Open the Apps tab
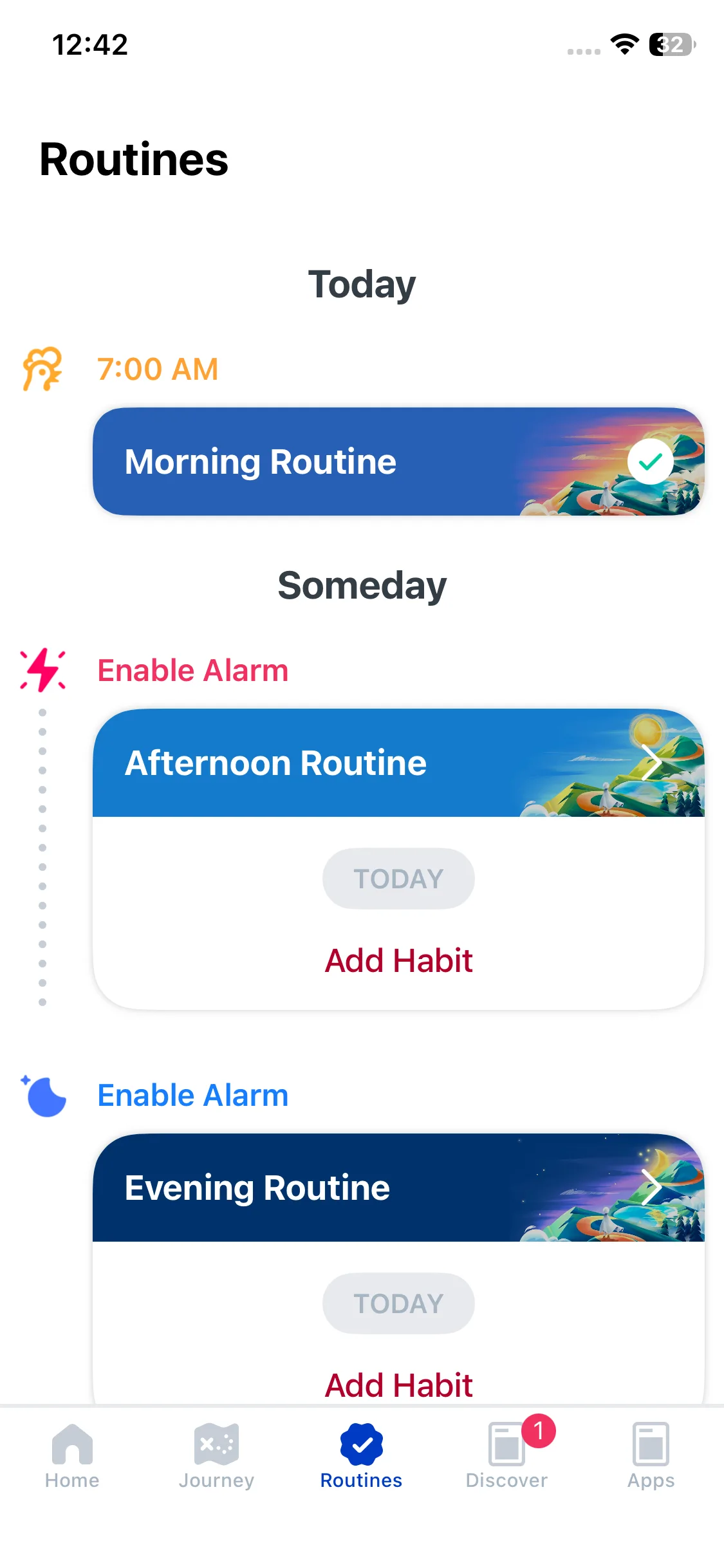 pos(651,1456)
